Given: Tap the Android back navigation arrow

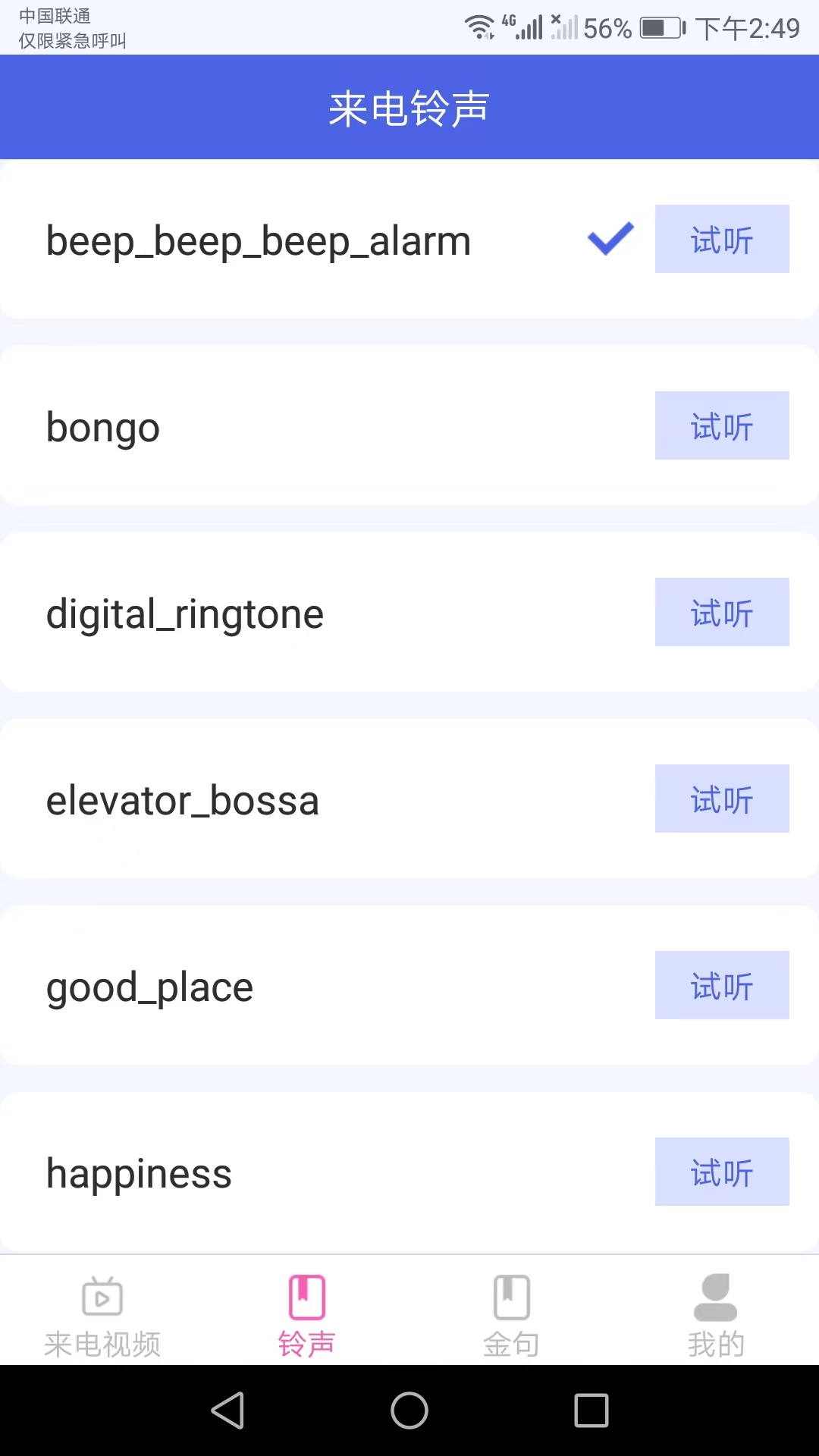Looking at the screenshot, I should [x=227, y=1410].
